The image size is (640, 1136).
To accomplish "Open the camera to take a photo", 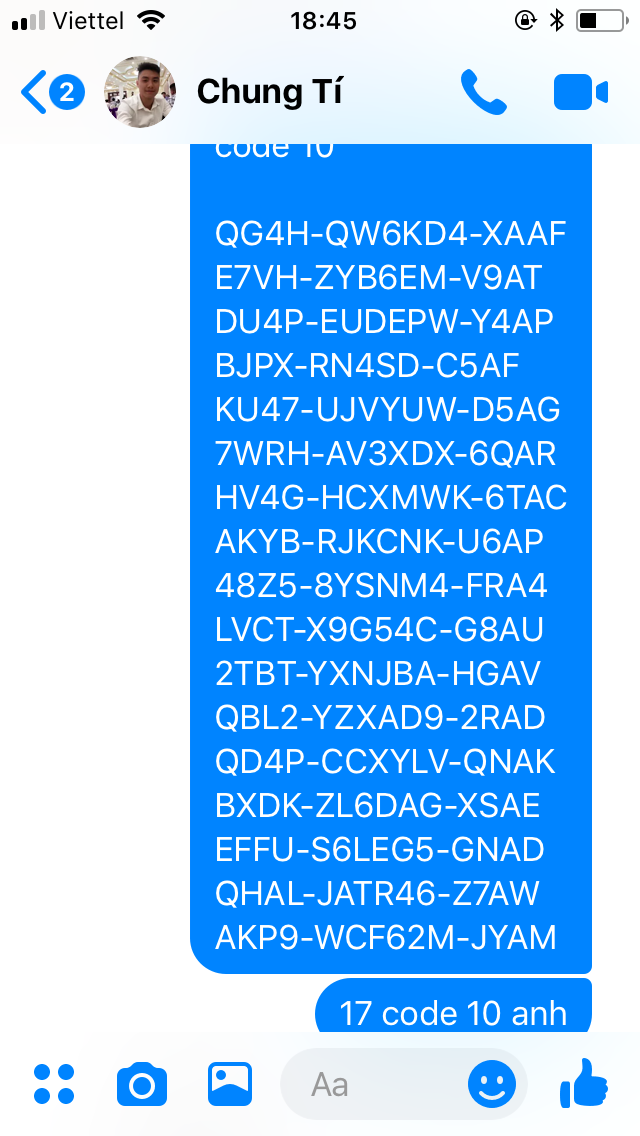I will point(142,1084).
